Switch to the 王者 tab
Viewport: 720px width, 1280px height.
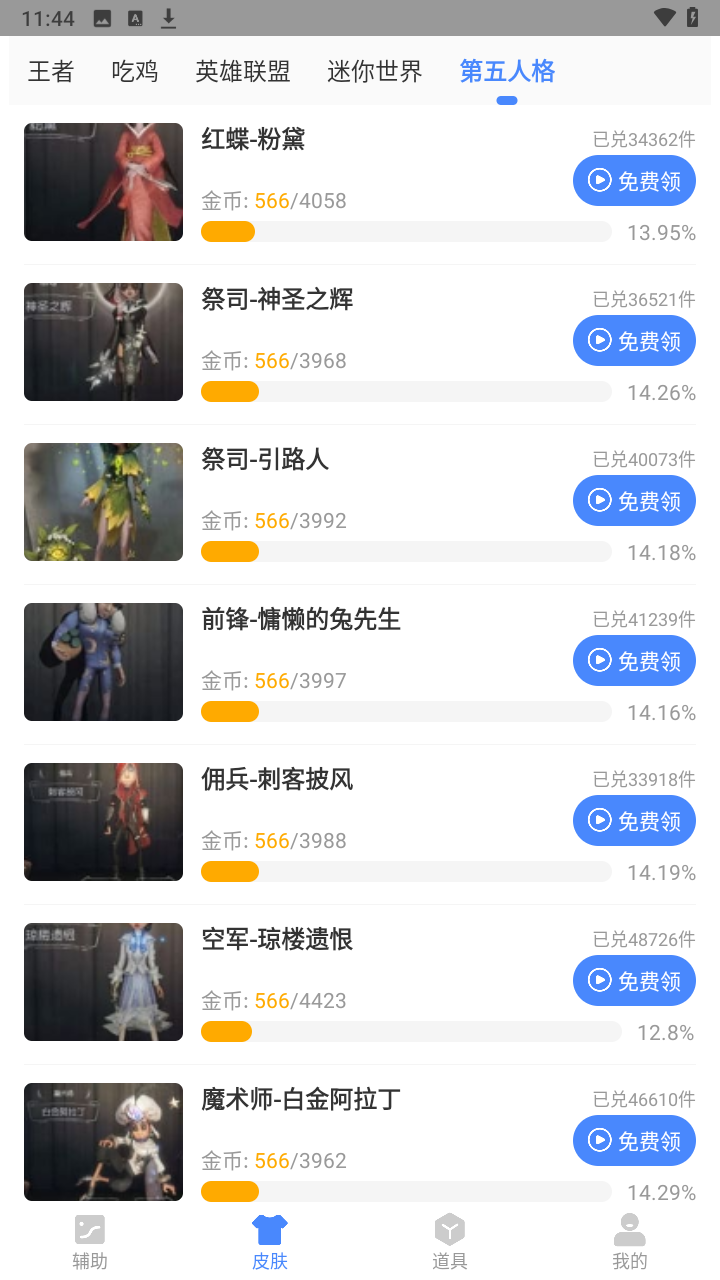50,71
